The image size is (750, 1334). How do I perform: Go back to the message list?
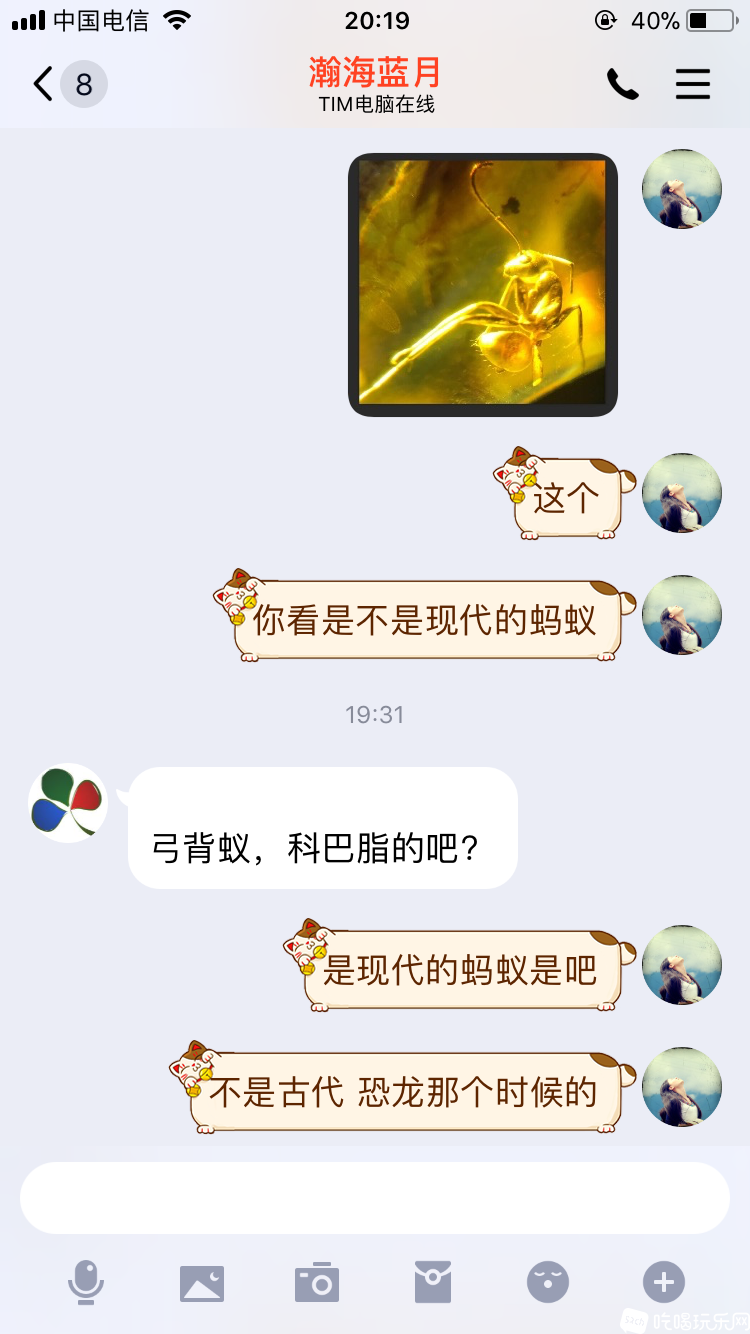click(x=44, y=84)
